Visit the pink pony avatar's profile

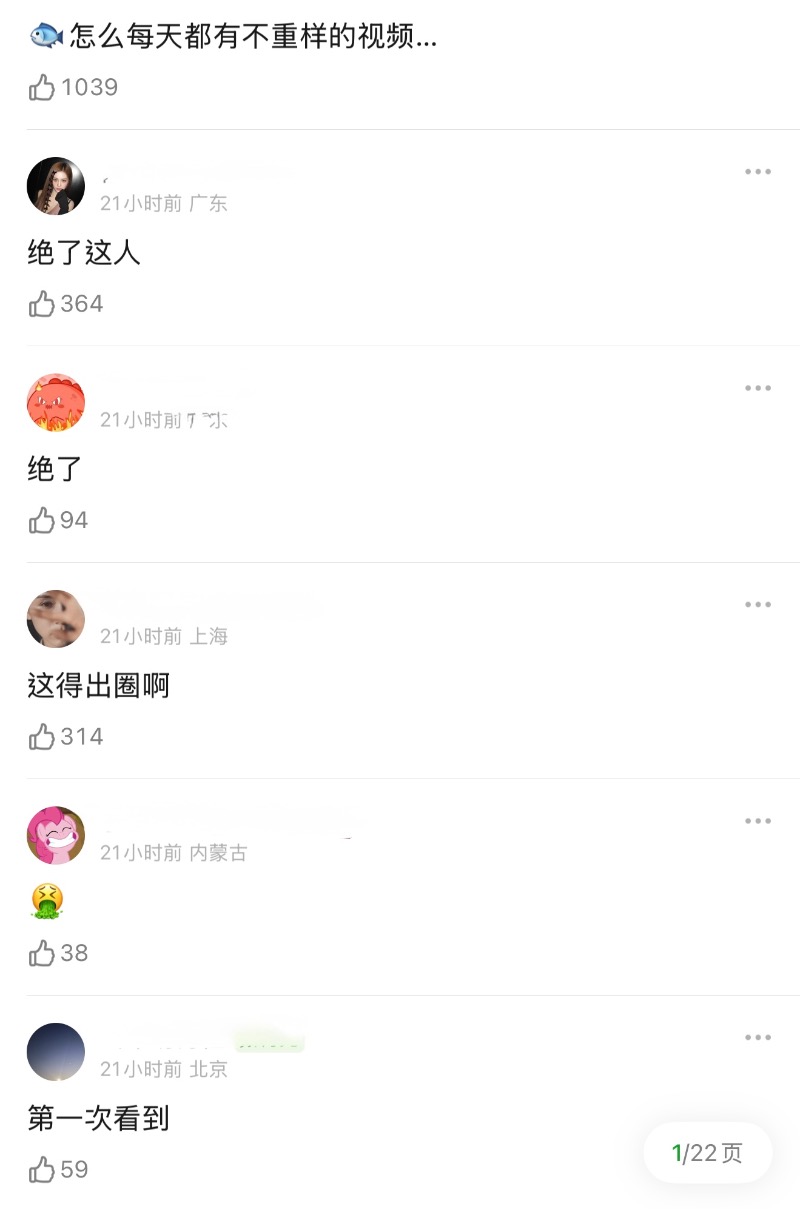point(56,836)
